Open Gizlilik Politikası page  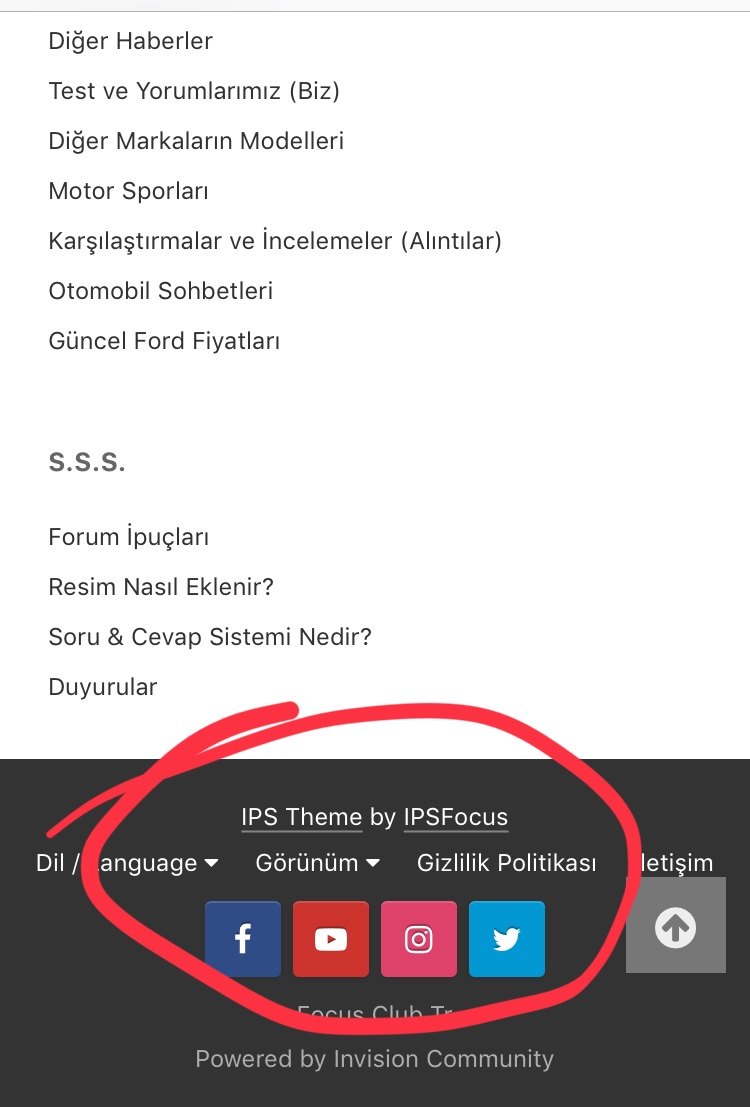click(x=506, y=863)
